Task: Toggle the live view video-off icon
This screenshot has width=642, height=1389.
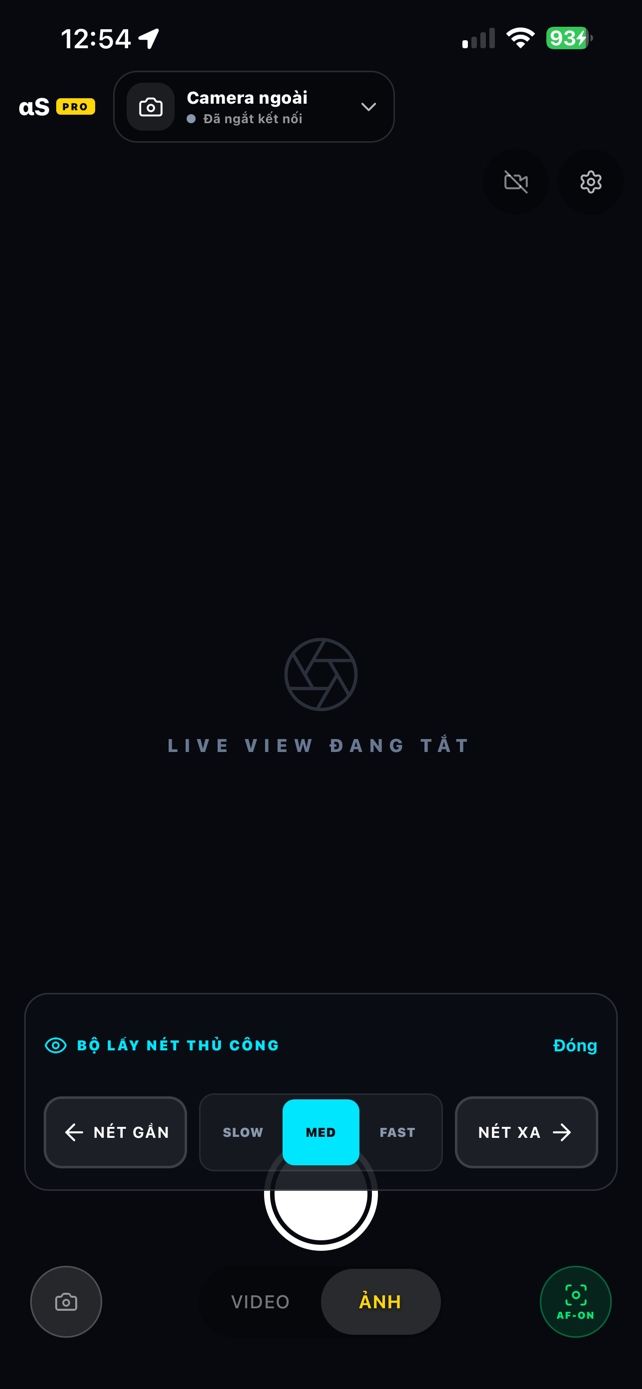Action: pos(516,182)
